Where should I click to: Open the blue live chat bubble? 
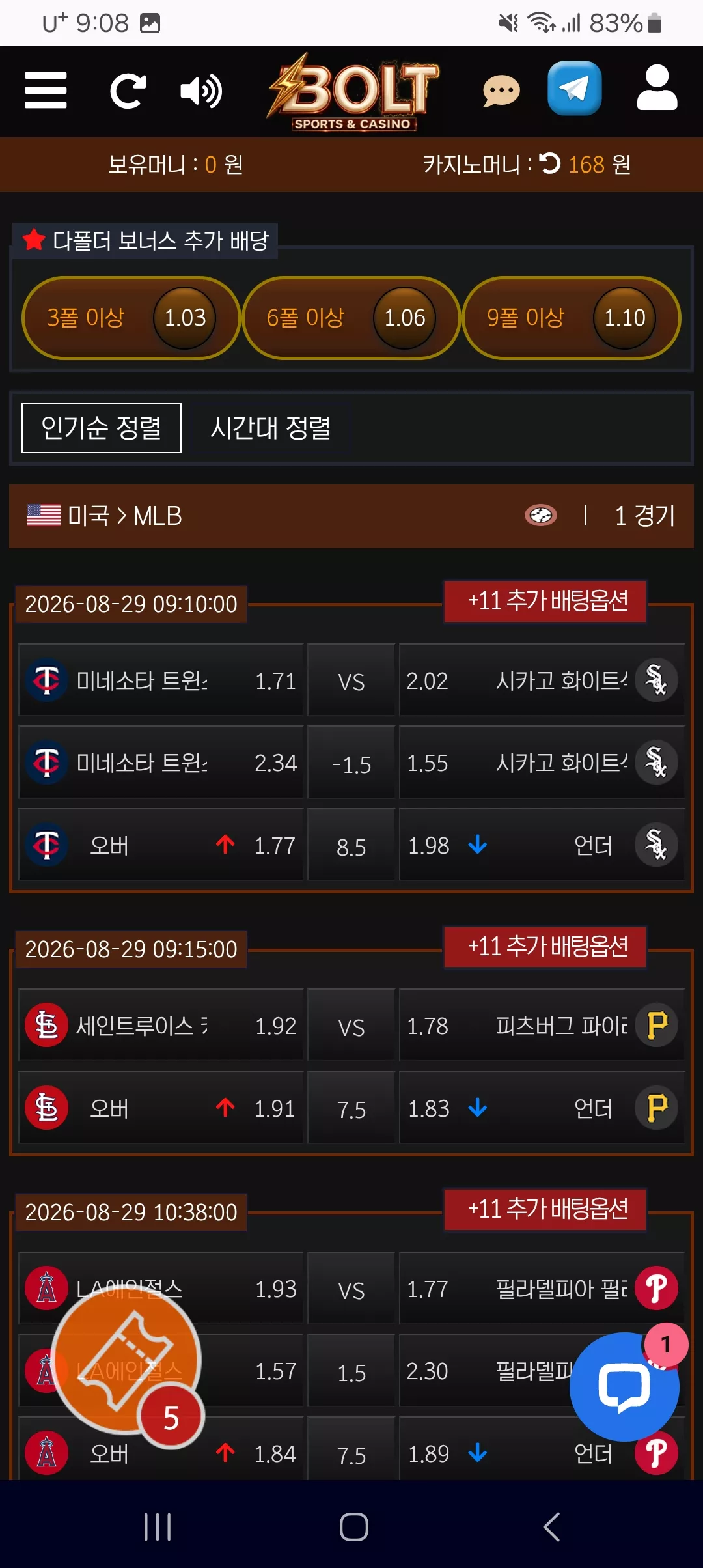[624, 1387]
